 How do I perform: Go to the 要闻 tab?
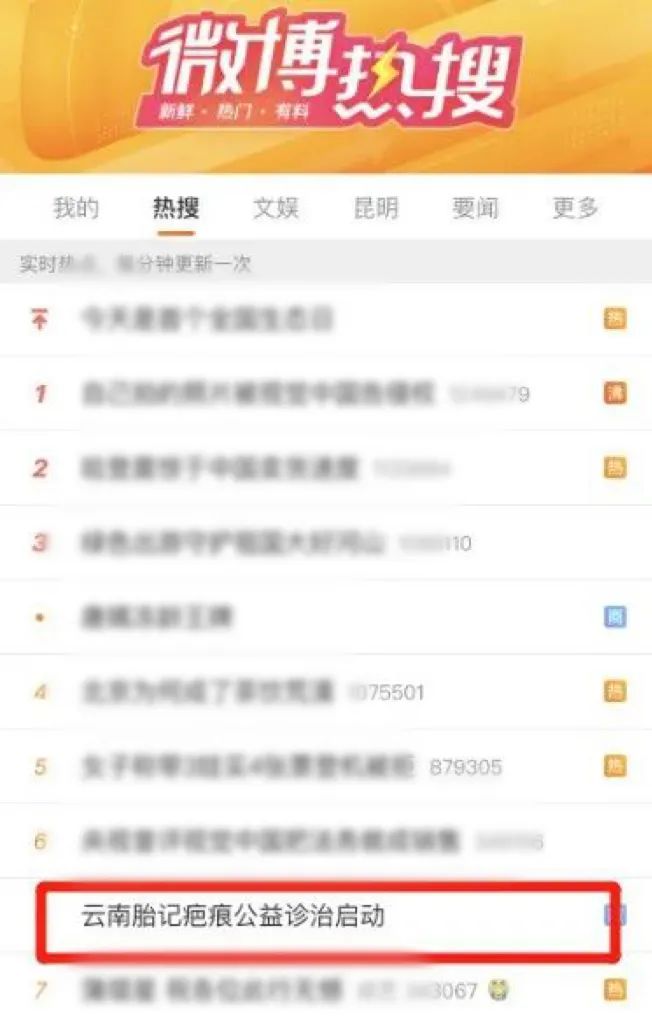(475, 208)
